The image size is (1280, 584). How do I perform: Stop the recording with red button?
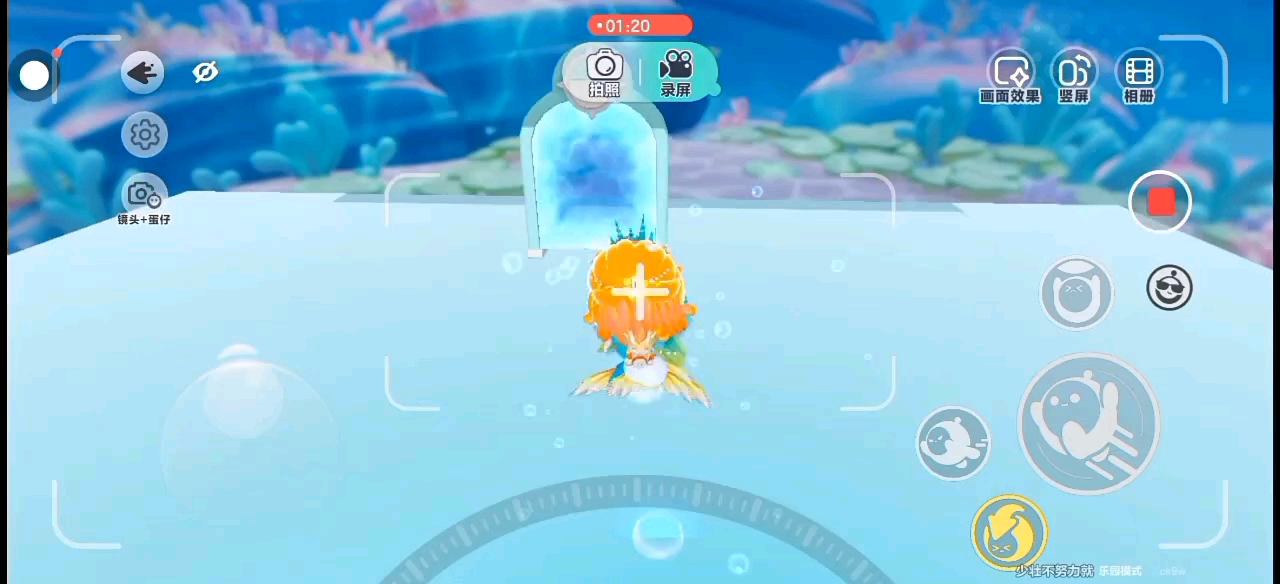point(1161,202)
